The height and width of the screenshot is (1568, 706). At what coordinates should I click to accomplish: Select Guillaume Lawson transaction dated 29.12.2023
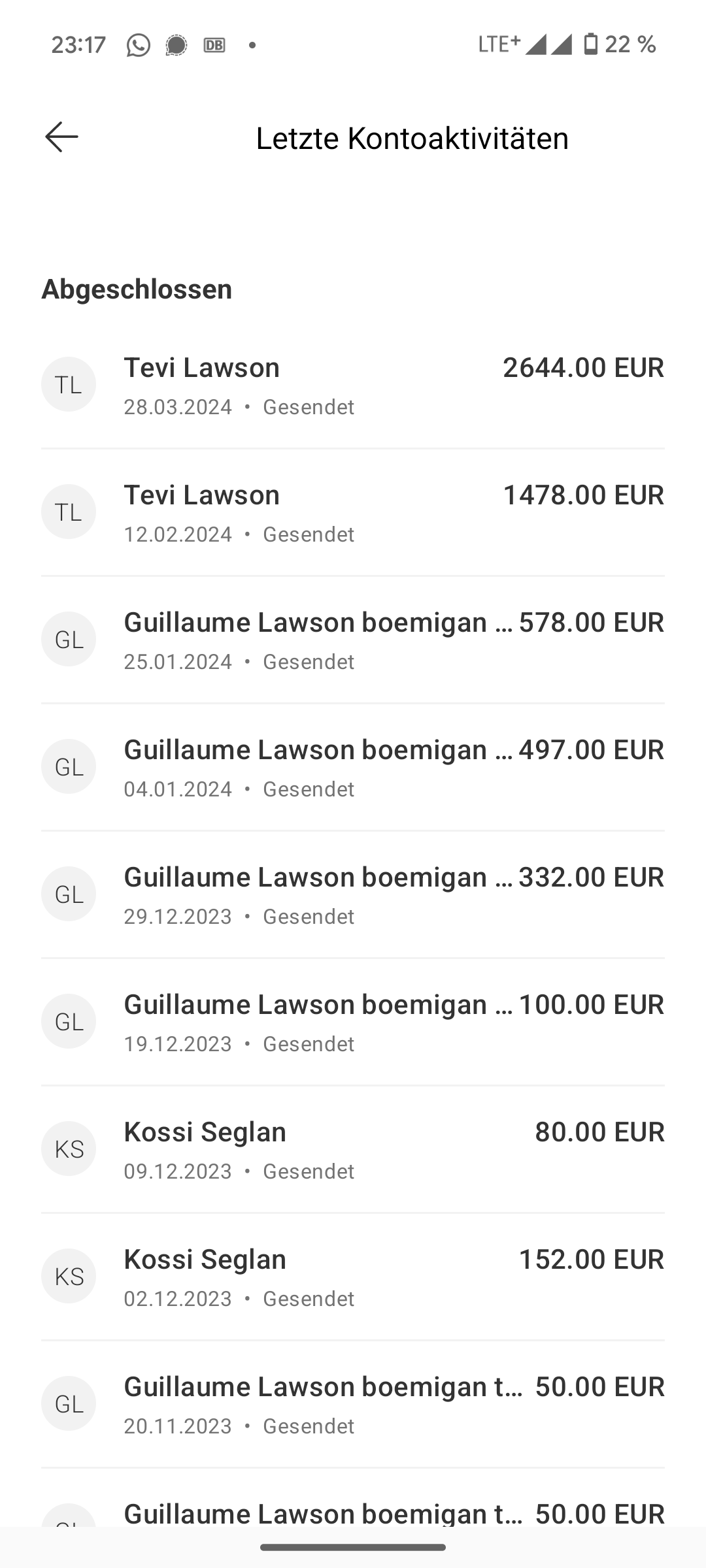[x=353, y=895]
